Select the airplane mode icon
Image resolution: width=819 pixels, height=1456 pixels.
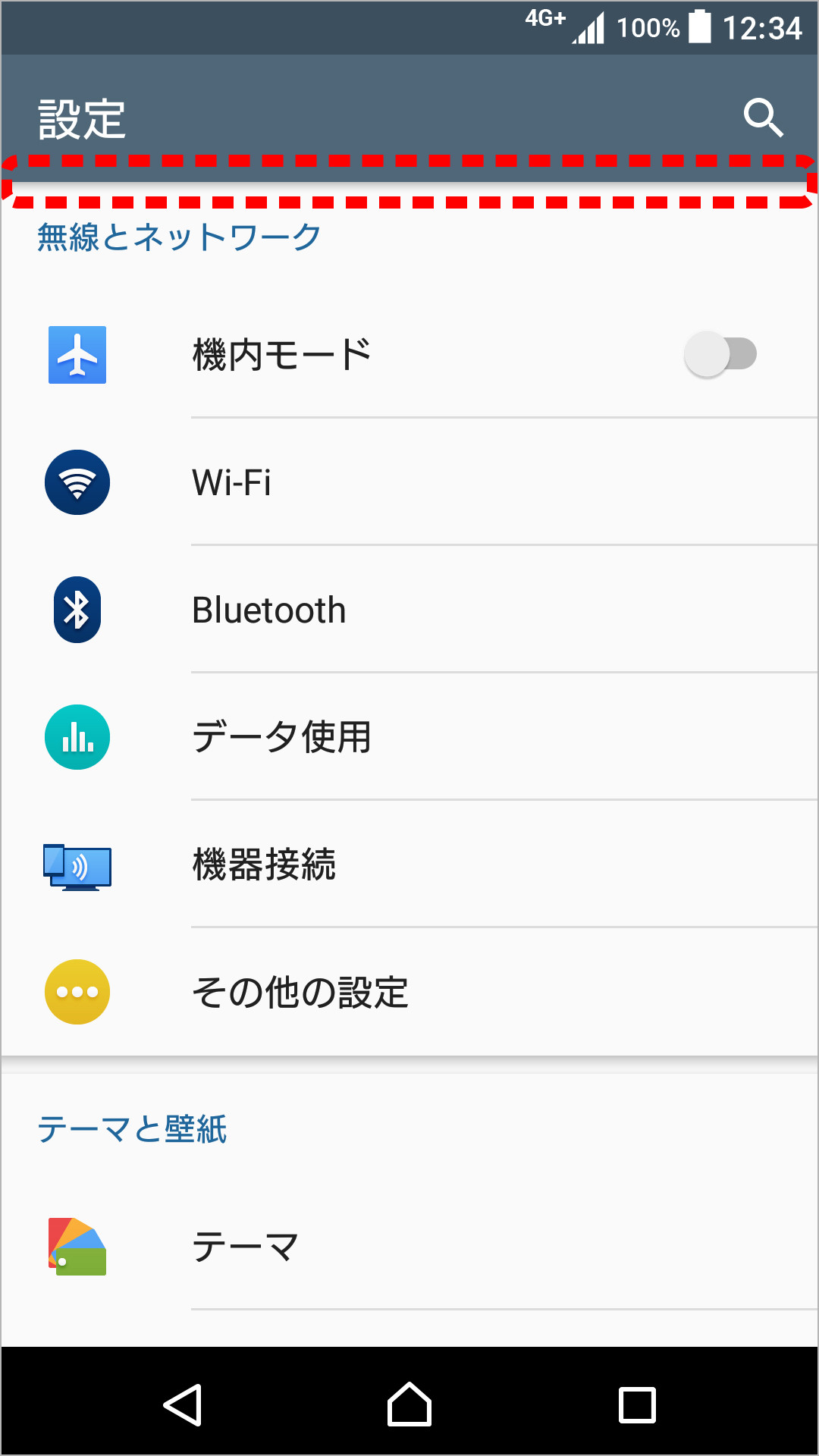pos(77,353)
